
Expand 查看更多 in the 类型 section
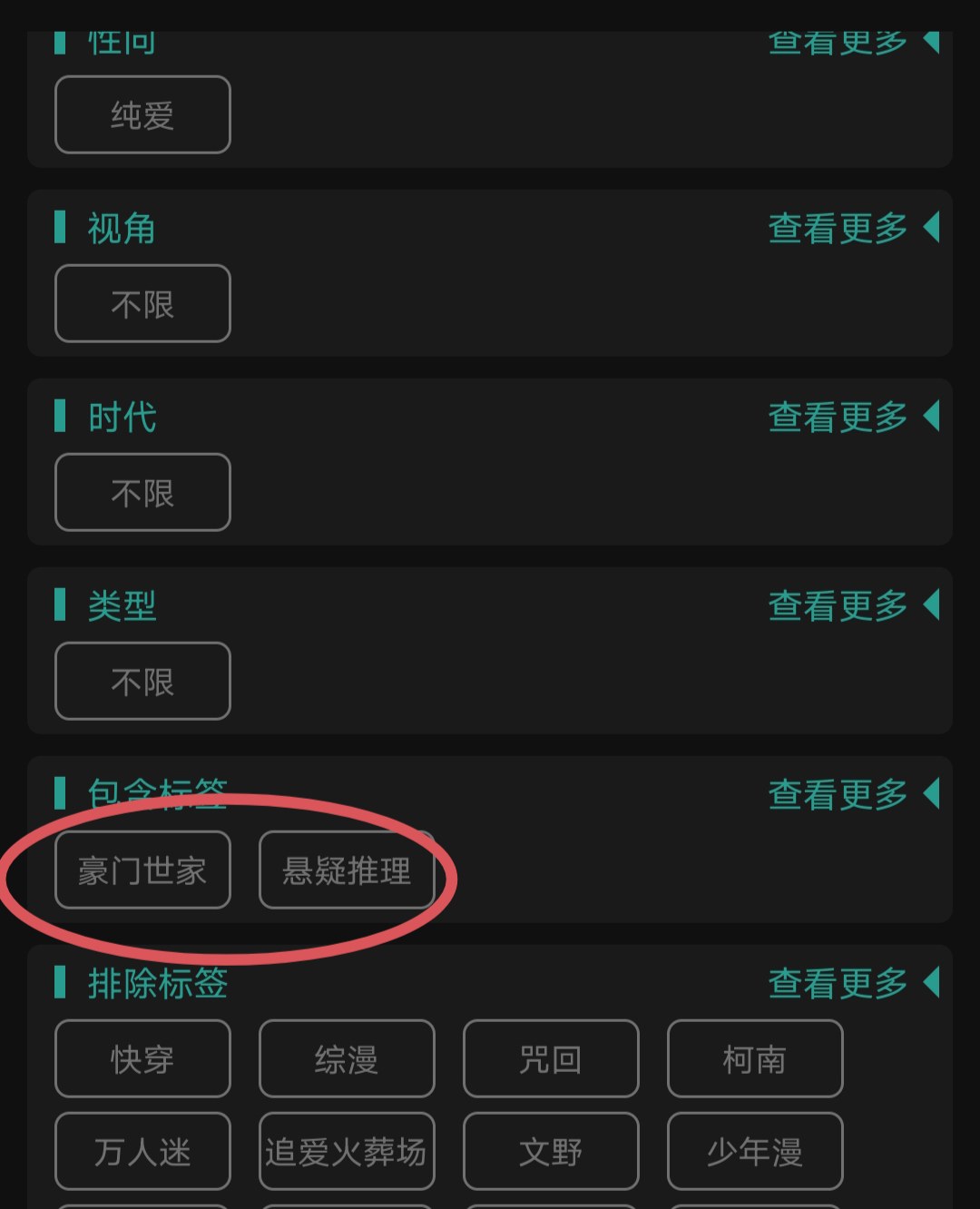pyautogui.click(x=851, y=605)
